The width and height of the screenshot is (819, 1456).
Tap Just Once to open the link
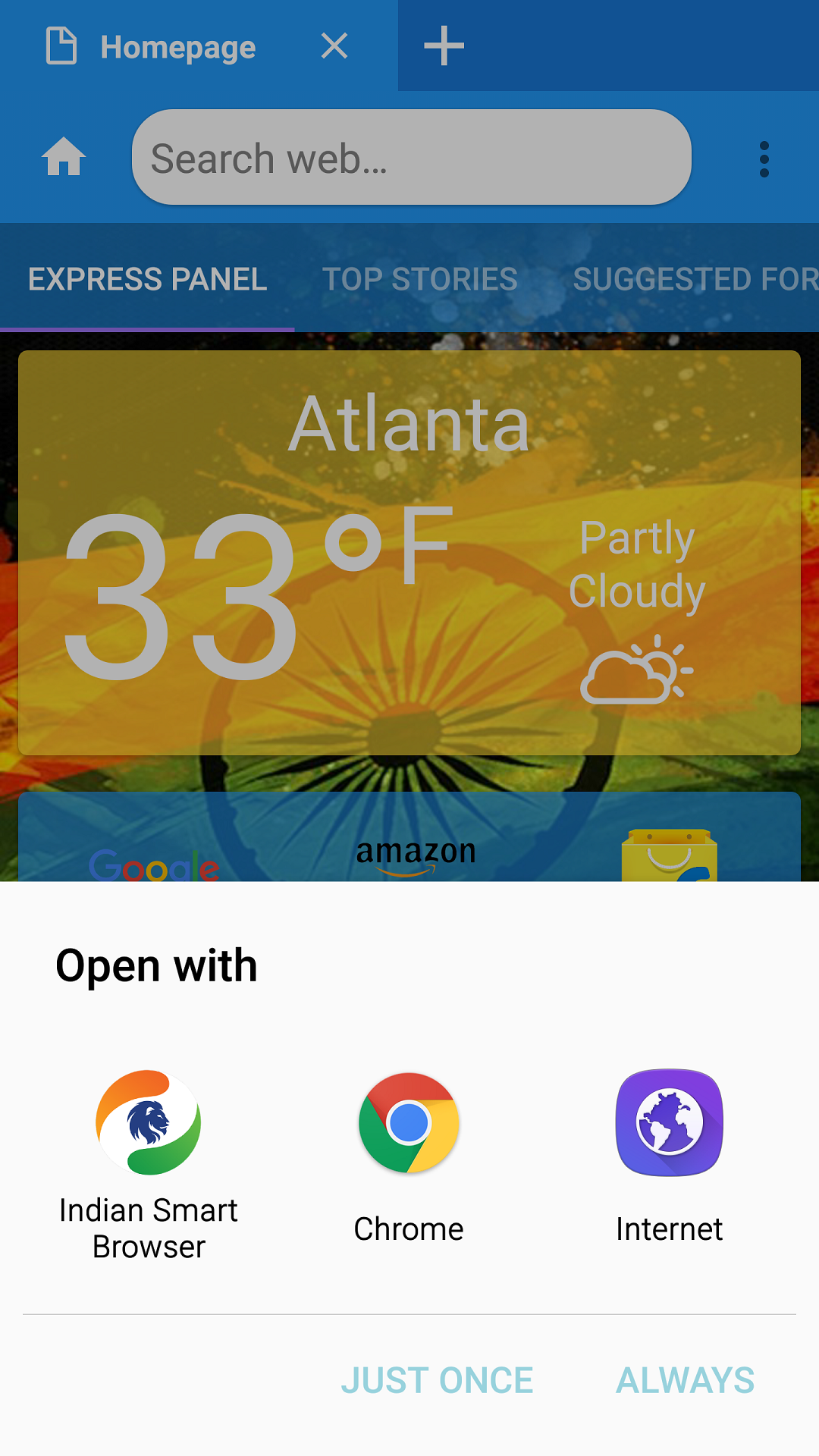point(438,1380)
